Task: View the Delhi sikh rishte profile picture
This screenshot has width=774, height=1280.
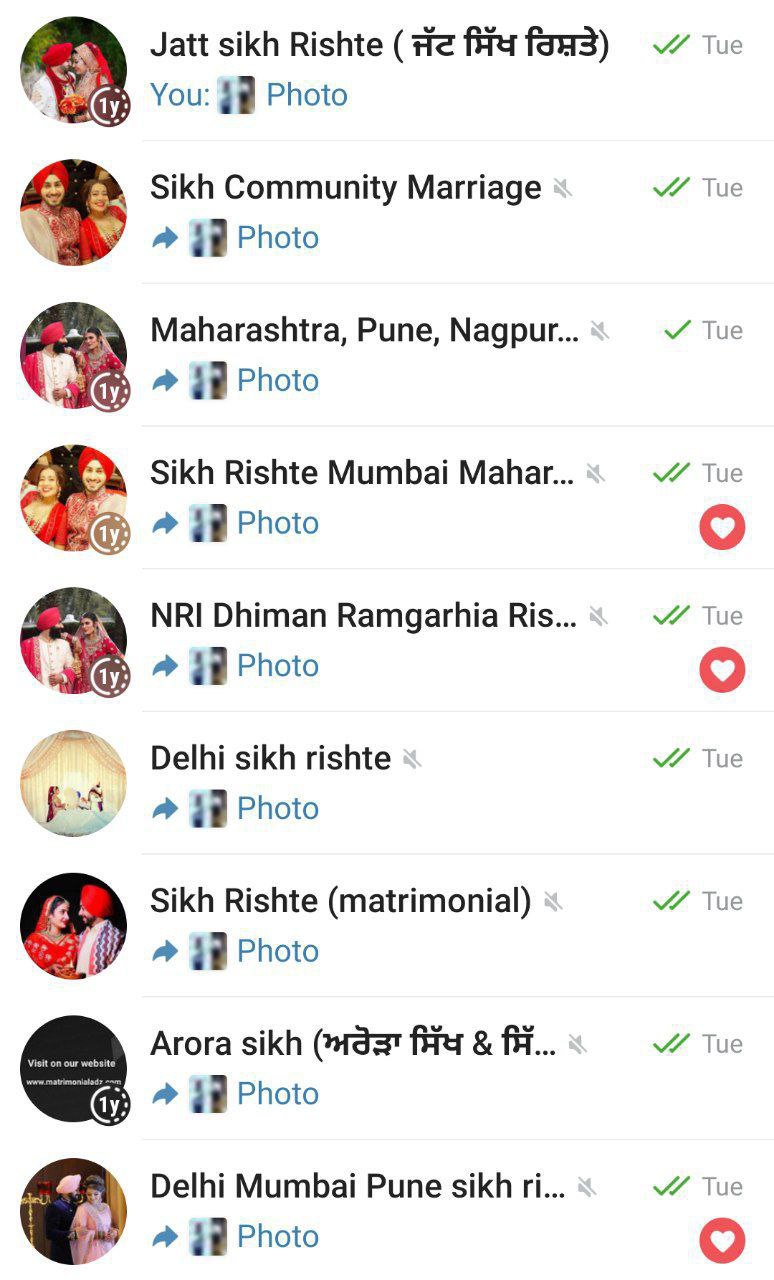Action: (73, 783)
